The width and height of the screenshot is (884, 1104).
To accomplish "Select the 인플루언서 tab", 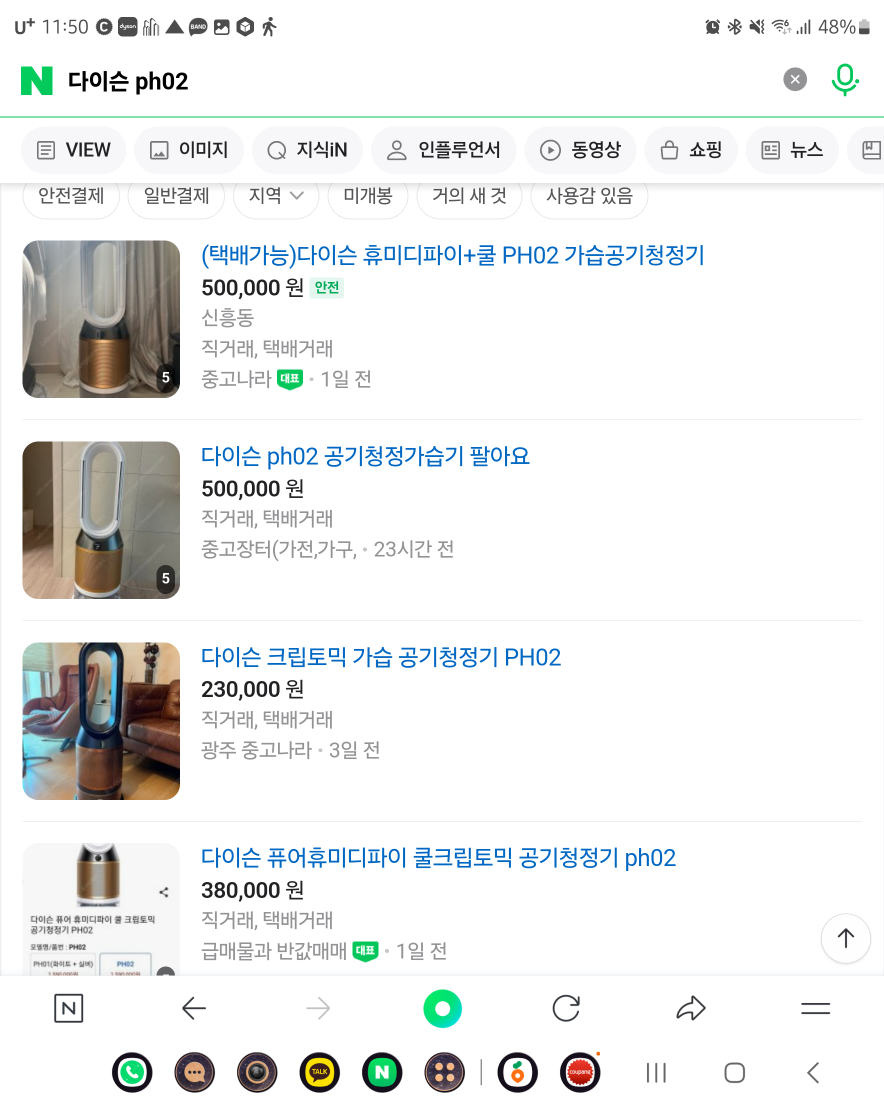I will click(x=443, y=150).
